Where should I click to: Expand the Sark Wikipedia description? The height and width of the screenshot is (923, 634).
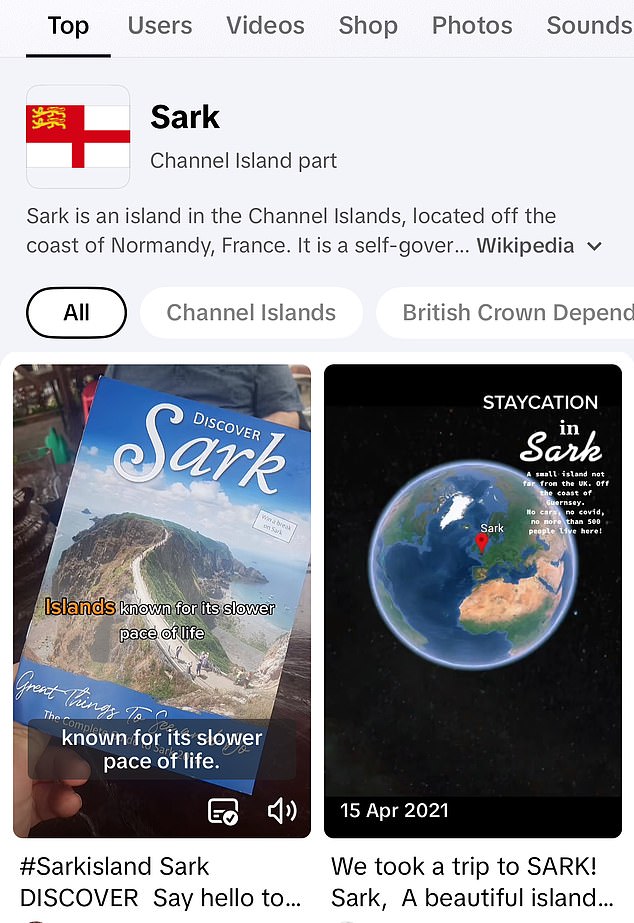pos(594,246)
